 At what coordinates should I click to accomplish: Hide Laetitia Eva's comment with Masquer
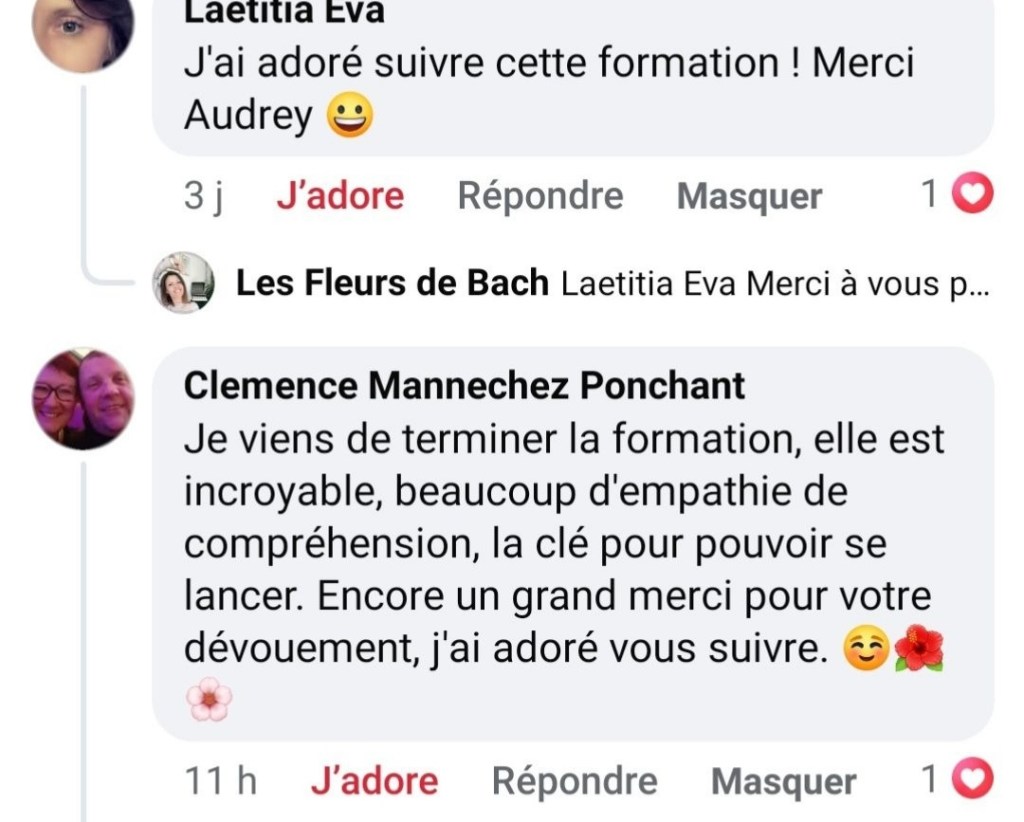tap(749, 197)
